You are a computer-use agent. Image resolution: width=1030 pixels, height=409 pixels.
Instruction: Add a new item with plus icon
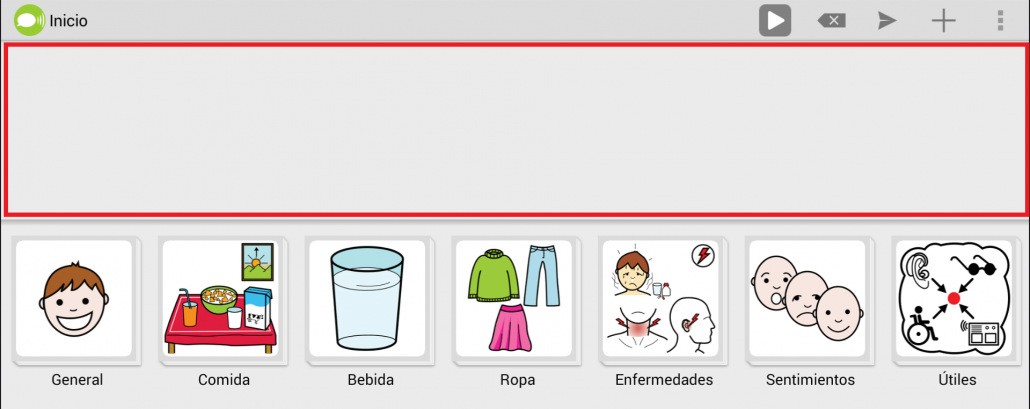(943, 20)
